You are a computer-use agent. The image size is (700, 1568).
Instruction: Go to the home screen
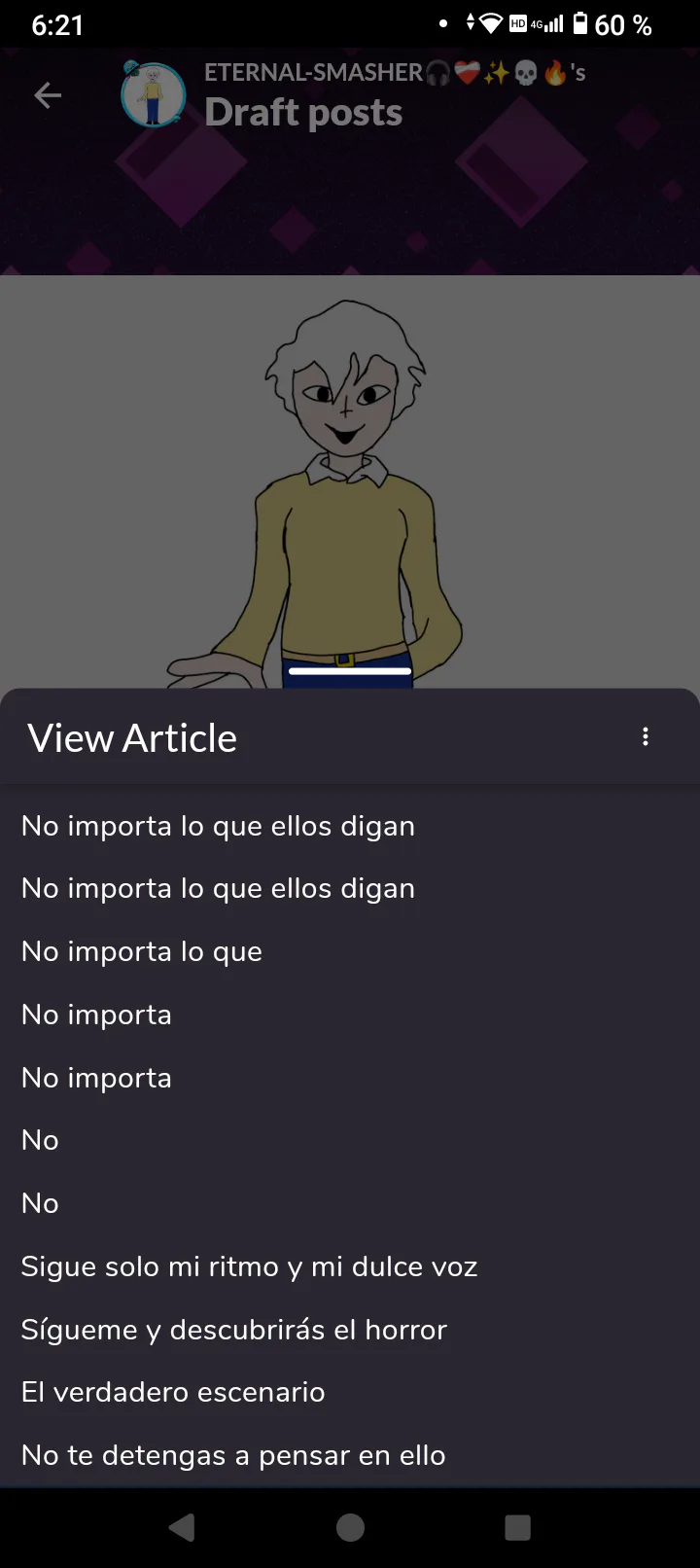tap(350, 1527)
